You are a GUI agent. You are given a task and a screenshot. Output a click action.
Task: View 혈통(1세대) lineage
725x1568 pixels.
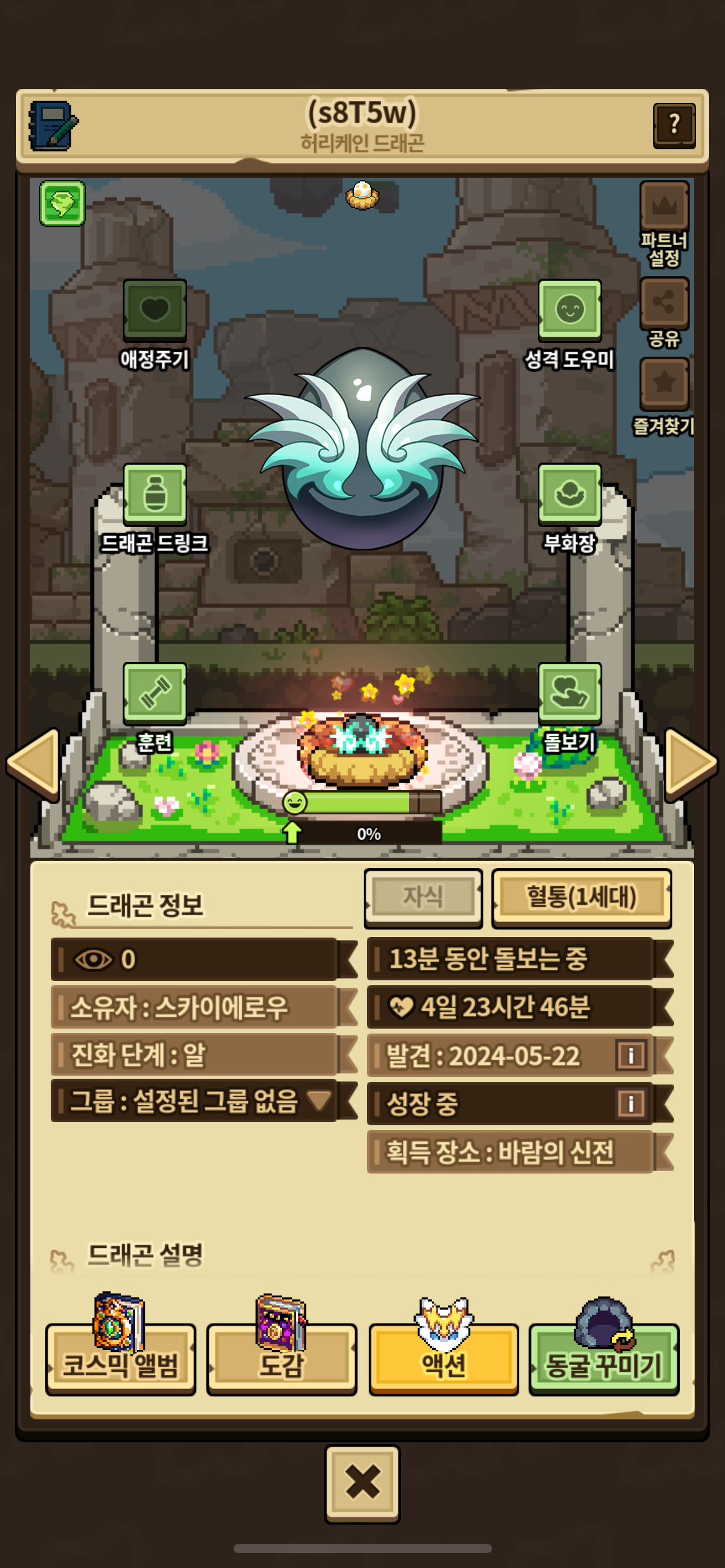tap(581, 897)
